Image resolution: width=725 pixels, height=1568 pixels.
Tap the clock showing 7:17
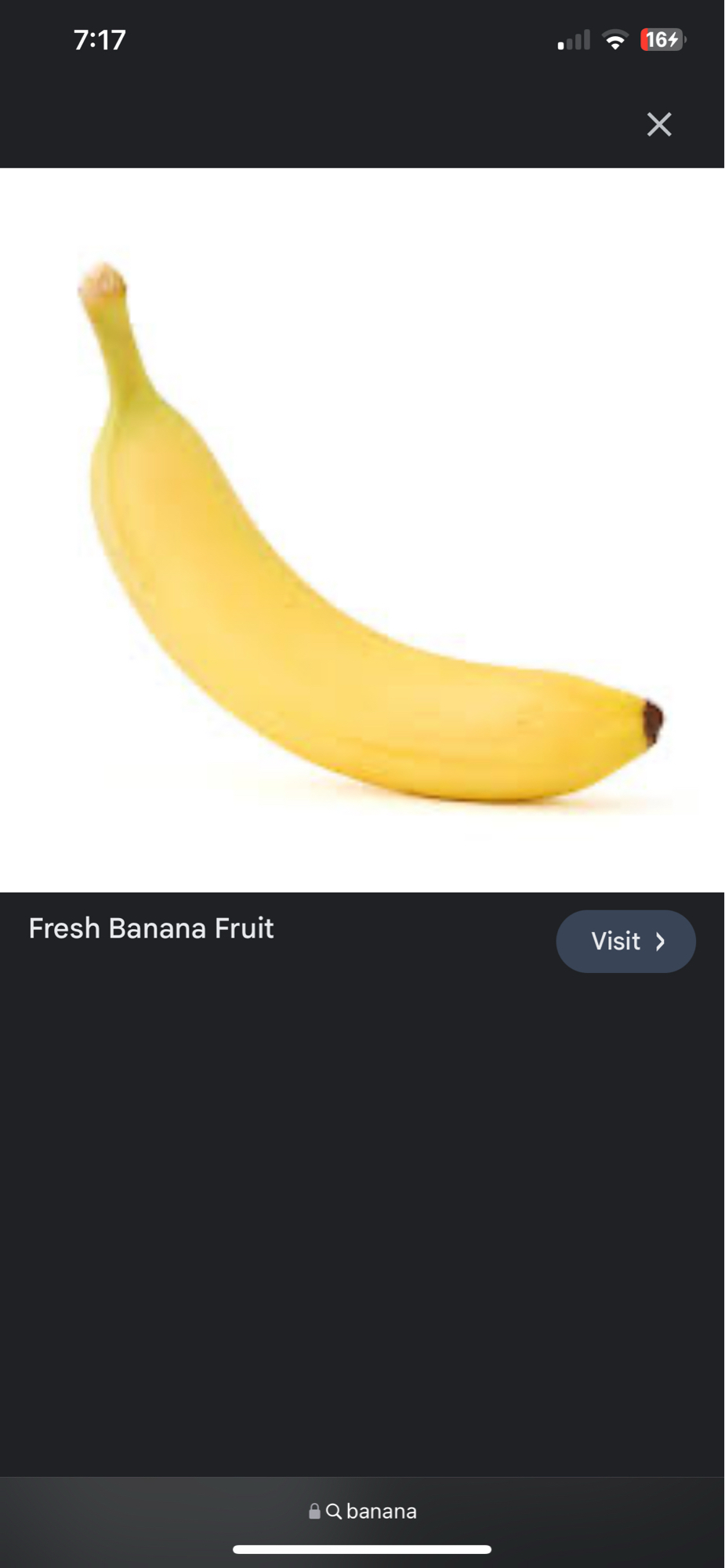click(98, 38)
